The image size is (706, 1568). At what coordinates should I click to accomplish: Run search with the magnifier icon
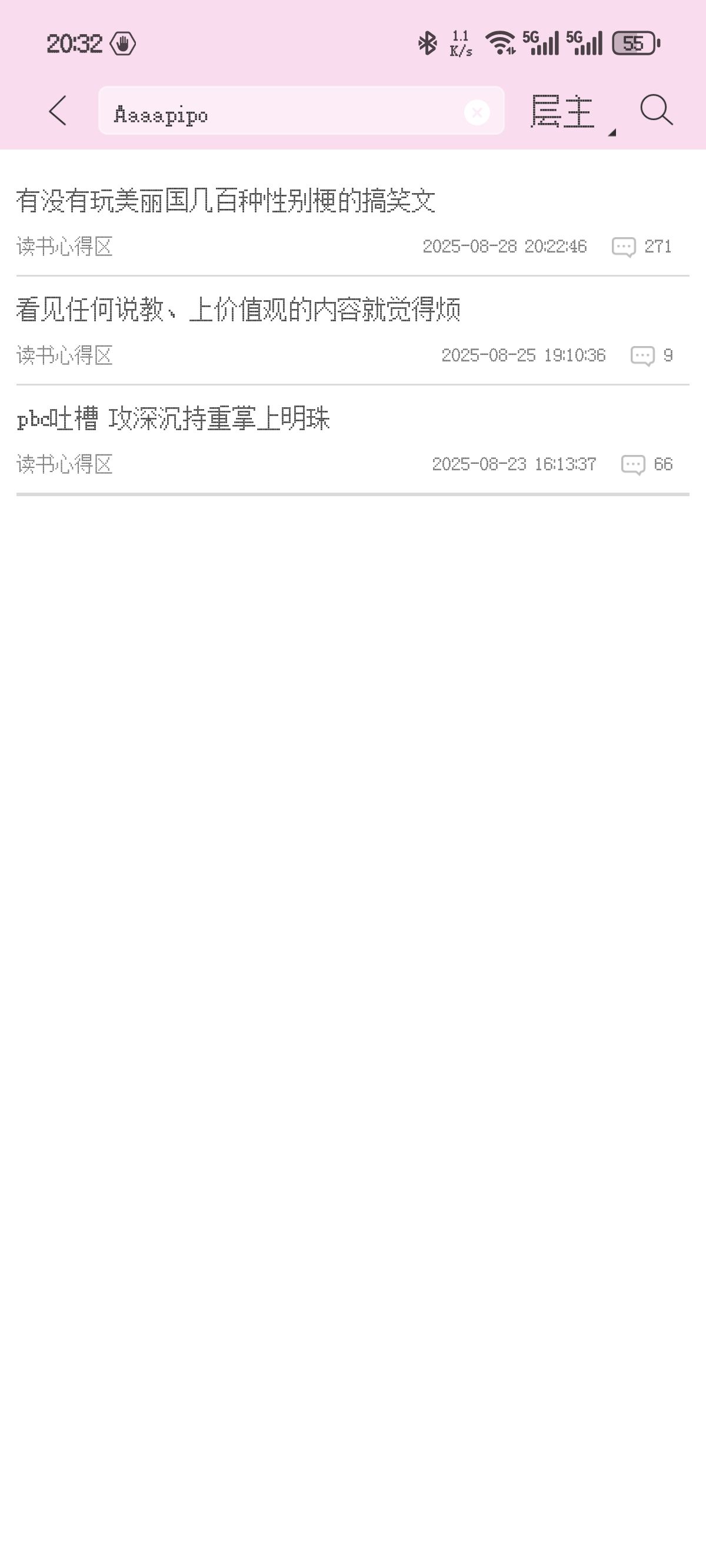tap(656, 111)
